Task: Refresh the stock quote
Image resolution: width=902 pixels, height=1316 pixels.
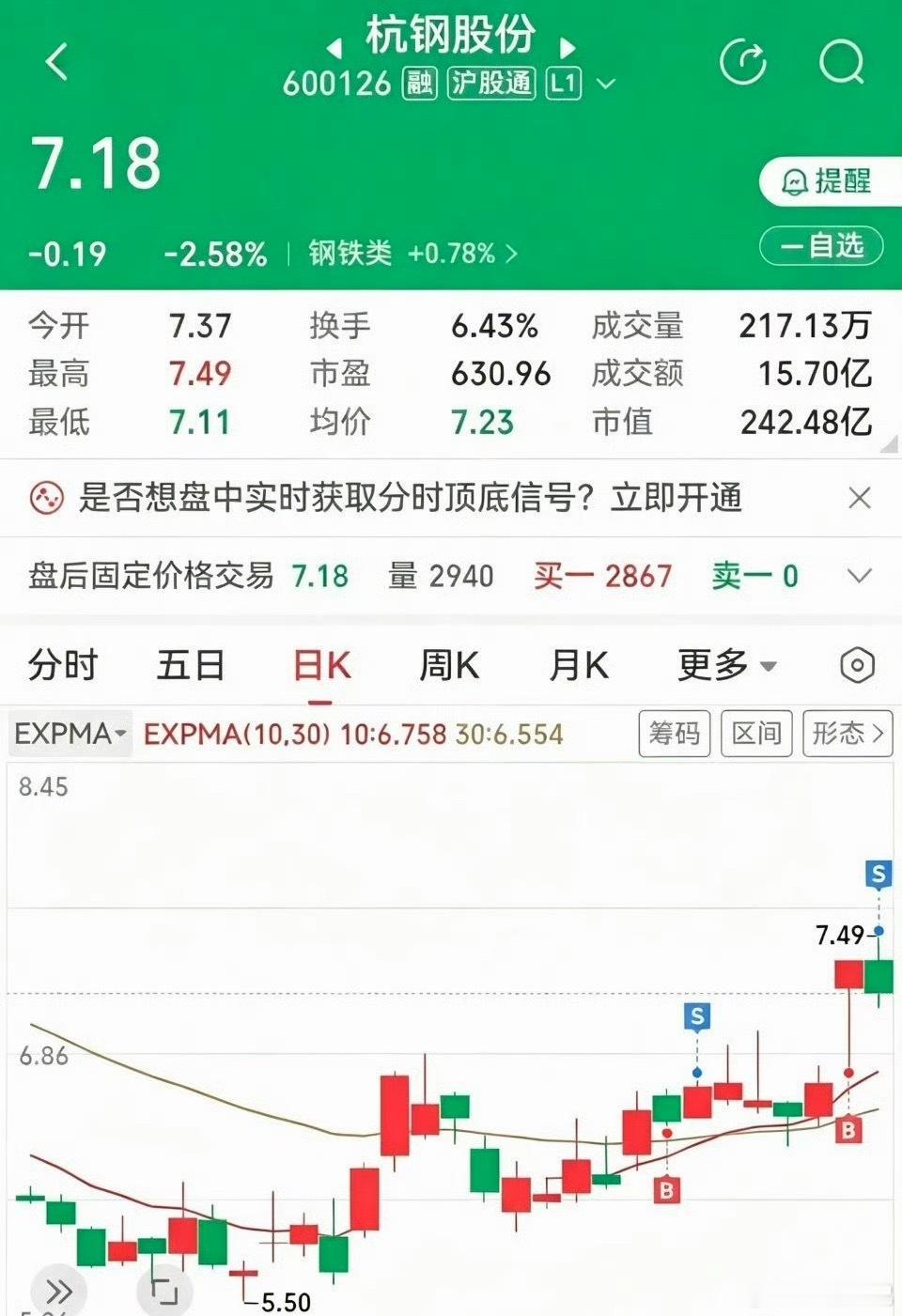Action: (x=743, y=63)
